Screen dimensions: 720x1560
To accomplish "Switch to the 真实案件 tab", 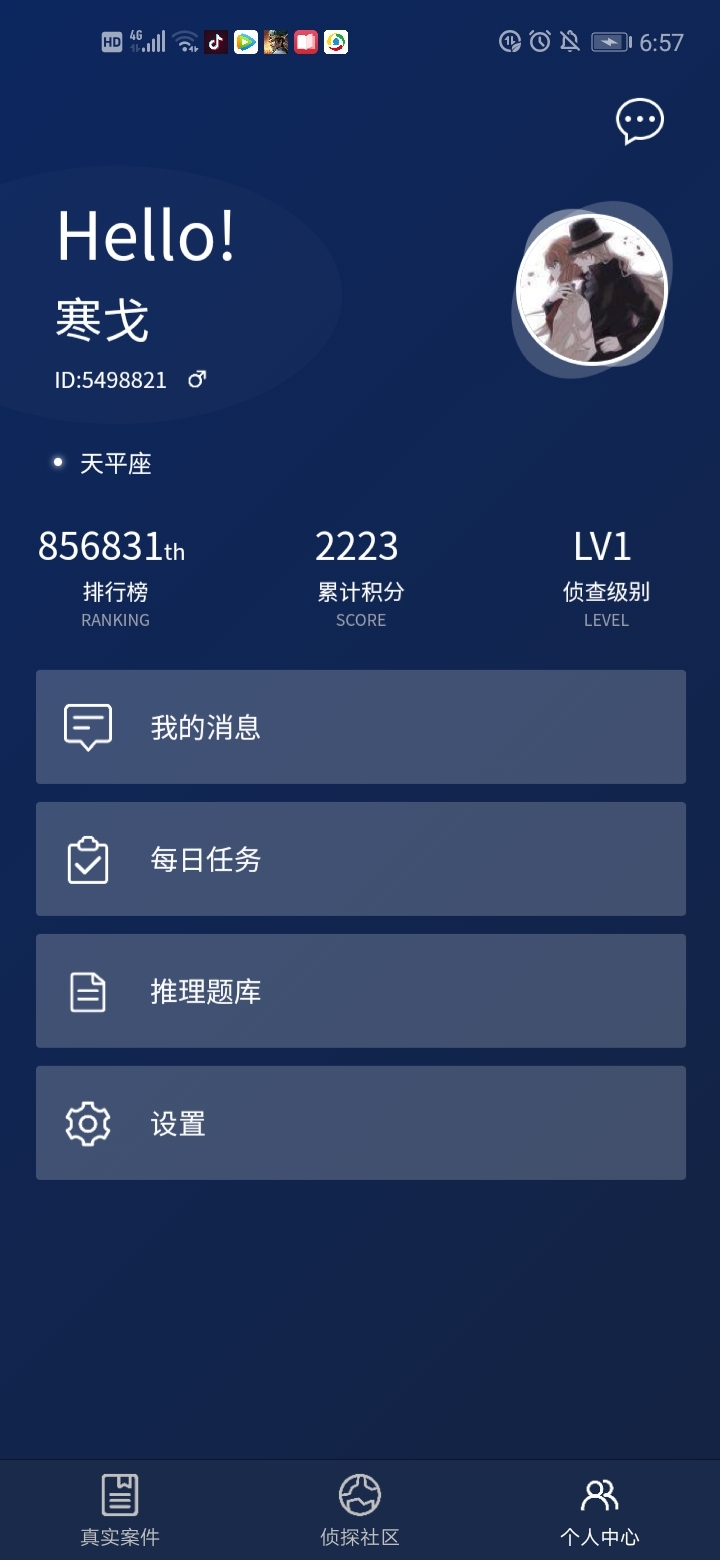I will point(120,1510).
